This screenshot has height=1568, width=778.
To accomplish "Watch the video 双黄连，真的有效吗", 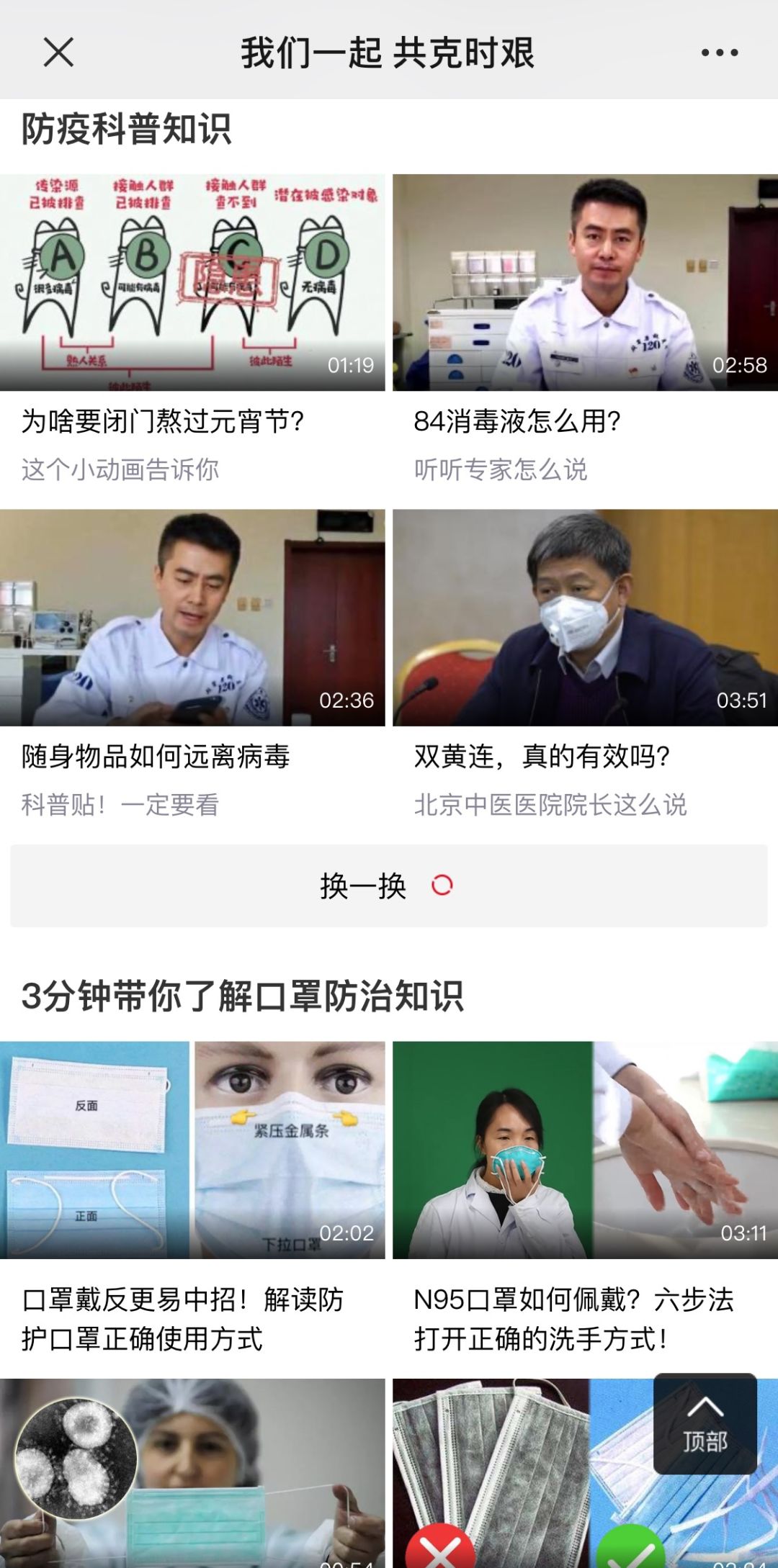I will point(585,618).
